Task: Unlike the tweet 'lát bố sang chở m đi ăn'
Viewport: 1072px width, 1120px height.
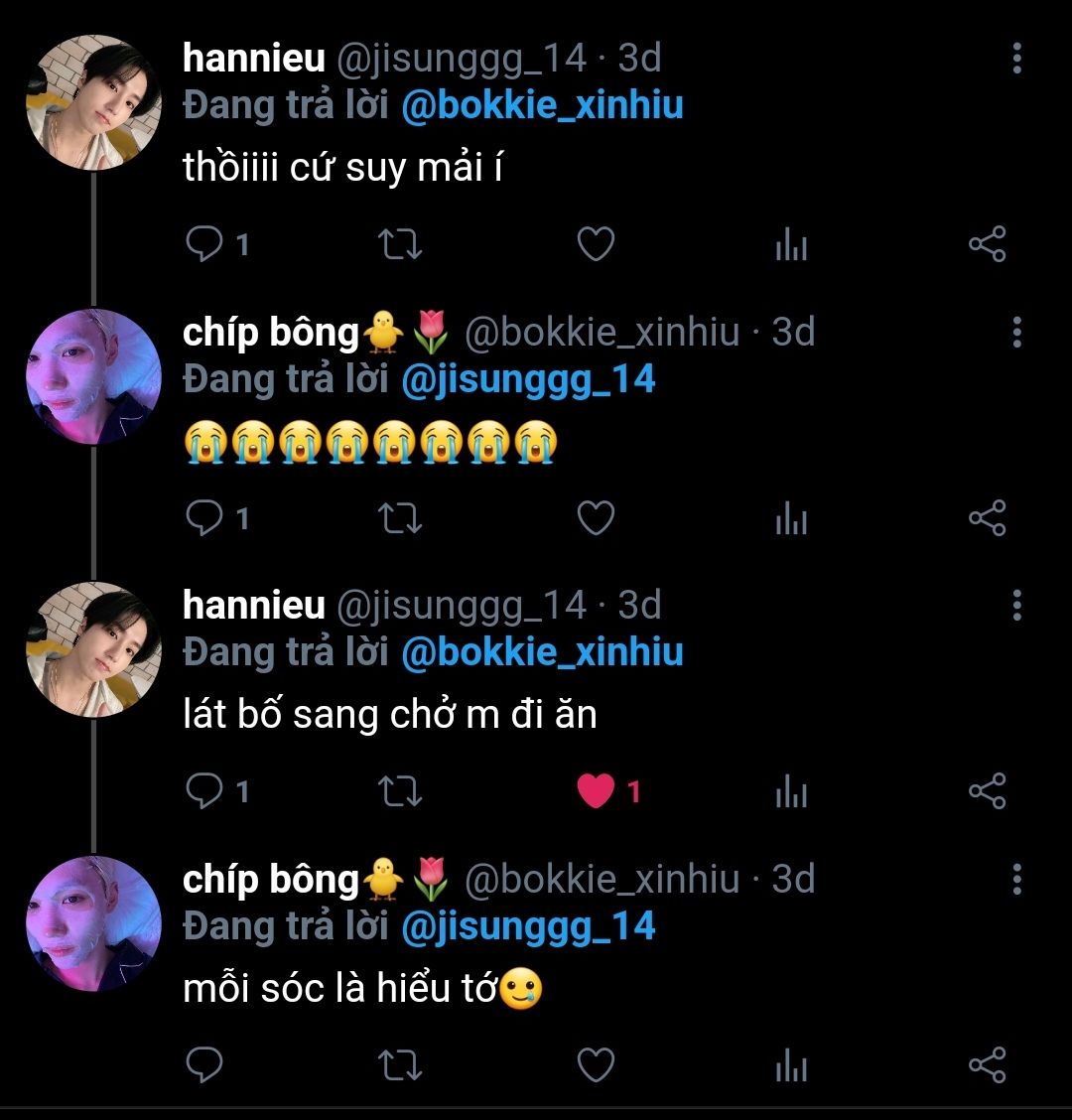Action: (596, 791)
